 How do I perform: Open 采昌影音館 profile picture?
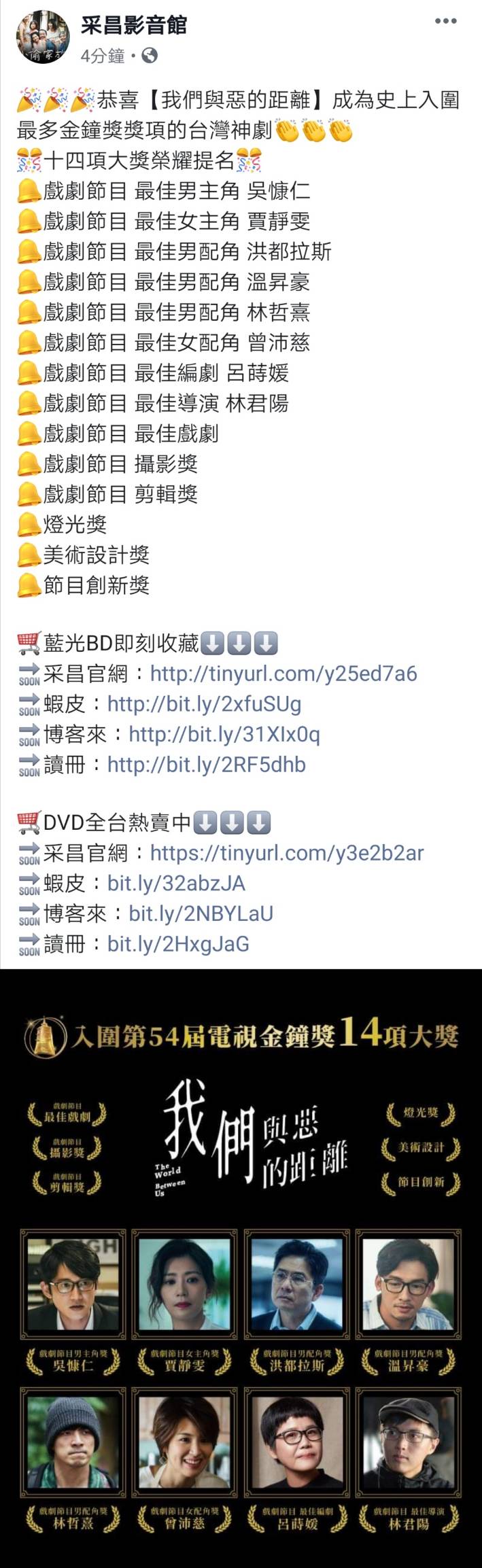[x=43, y=38]
